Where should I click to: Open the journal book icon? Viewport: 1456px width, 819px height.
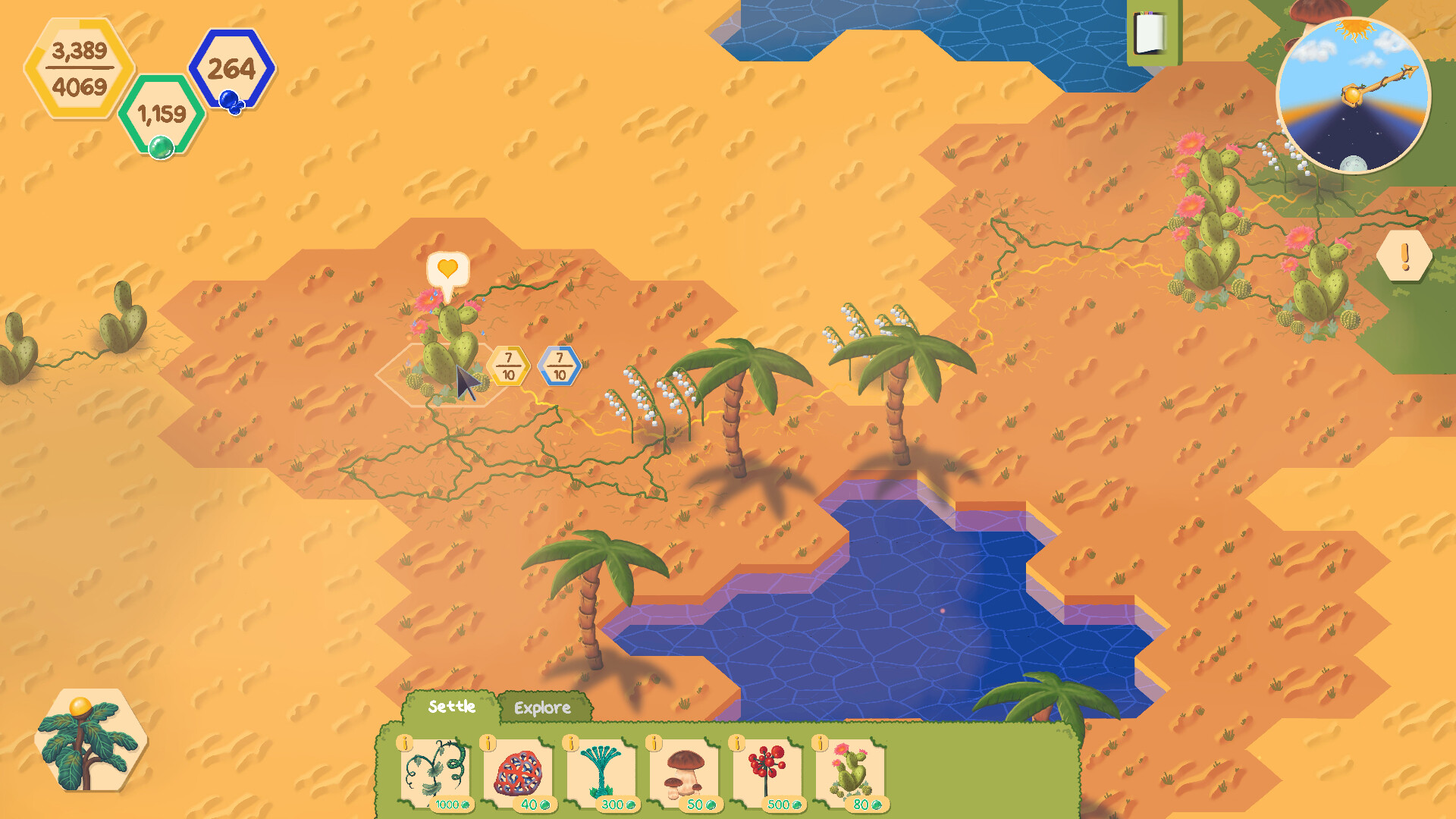pyautogui.click(x=1151, y=33)
